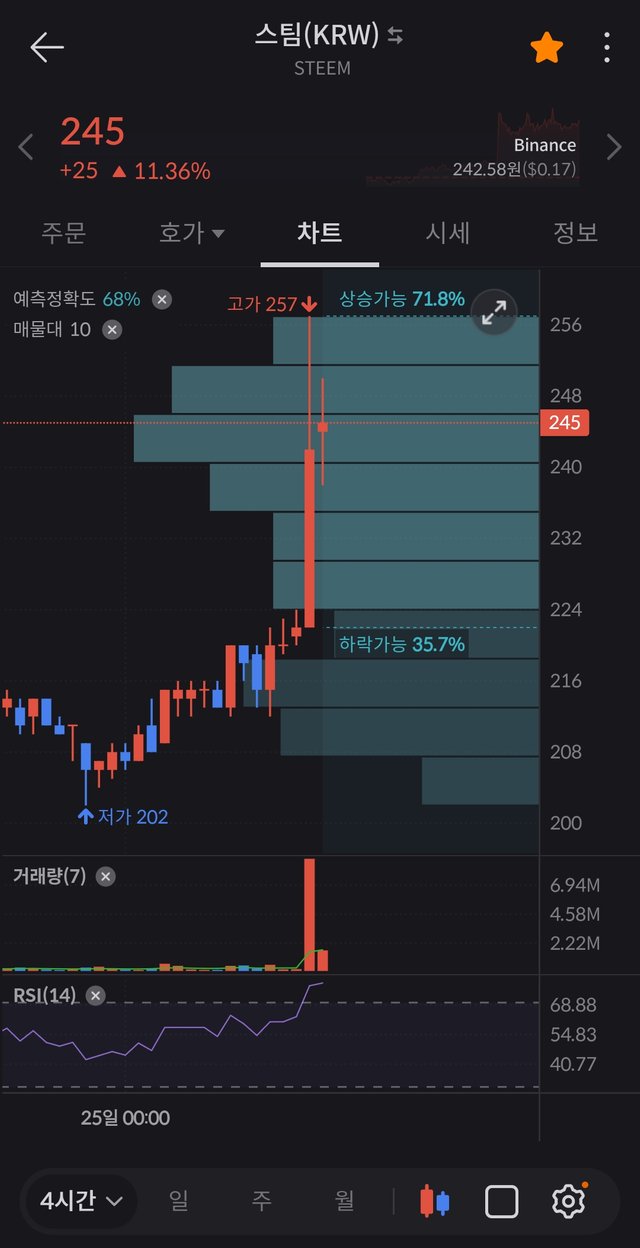Viewport: 640px width, 1248px height.
Task: Change the candlestick chart type
Action: 434,1201
